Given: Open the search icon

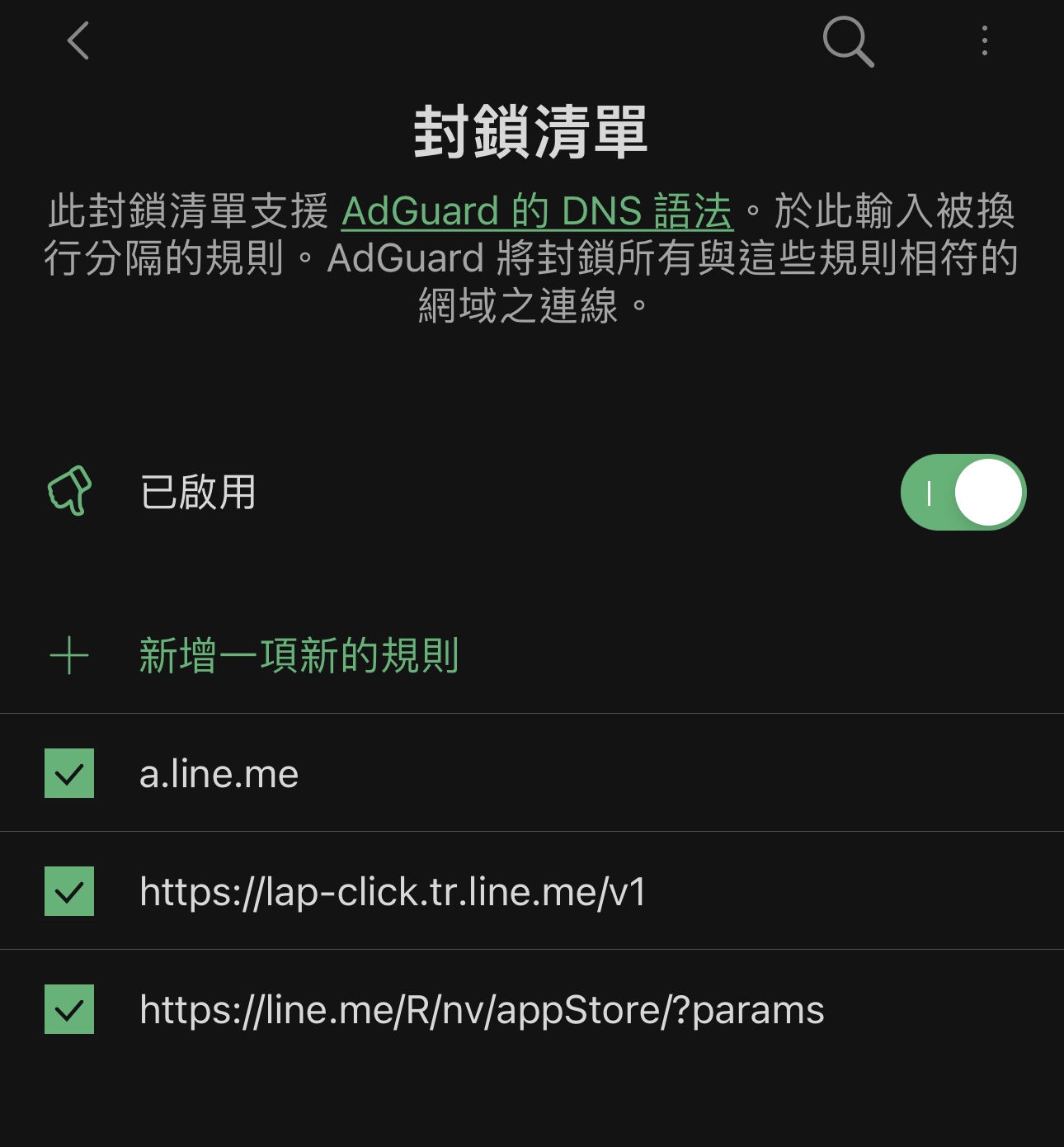Looking at the screenshot, I should [x=848, y=41].
